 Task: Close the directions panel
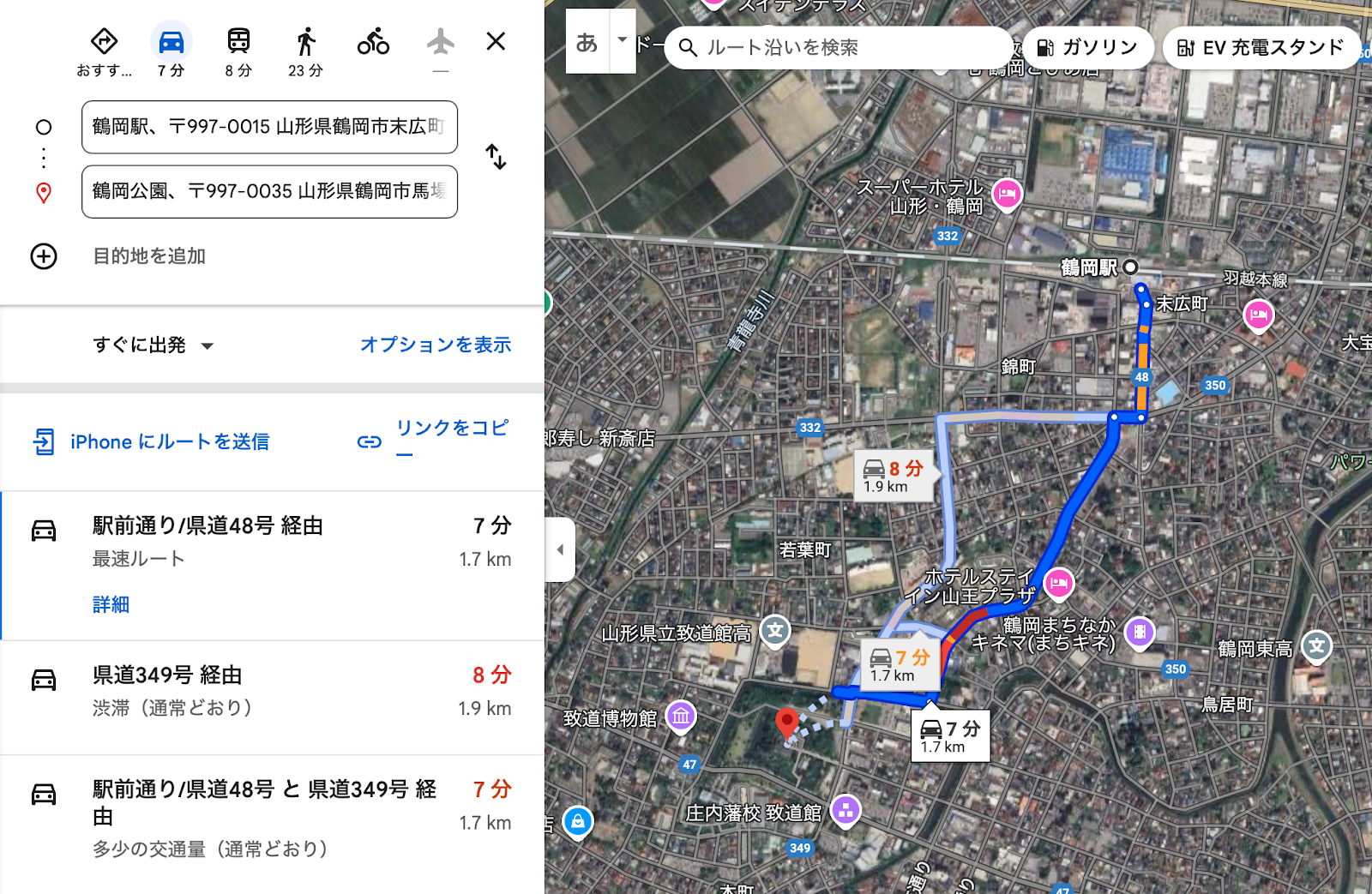(496, 41)
